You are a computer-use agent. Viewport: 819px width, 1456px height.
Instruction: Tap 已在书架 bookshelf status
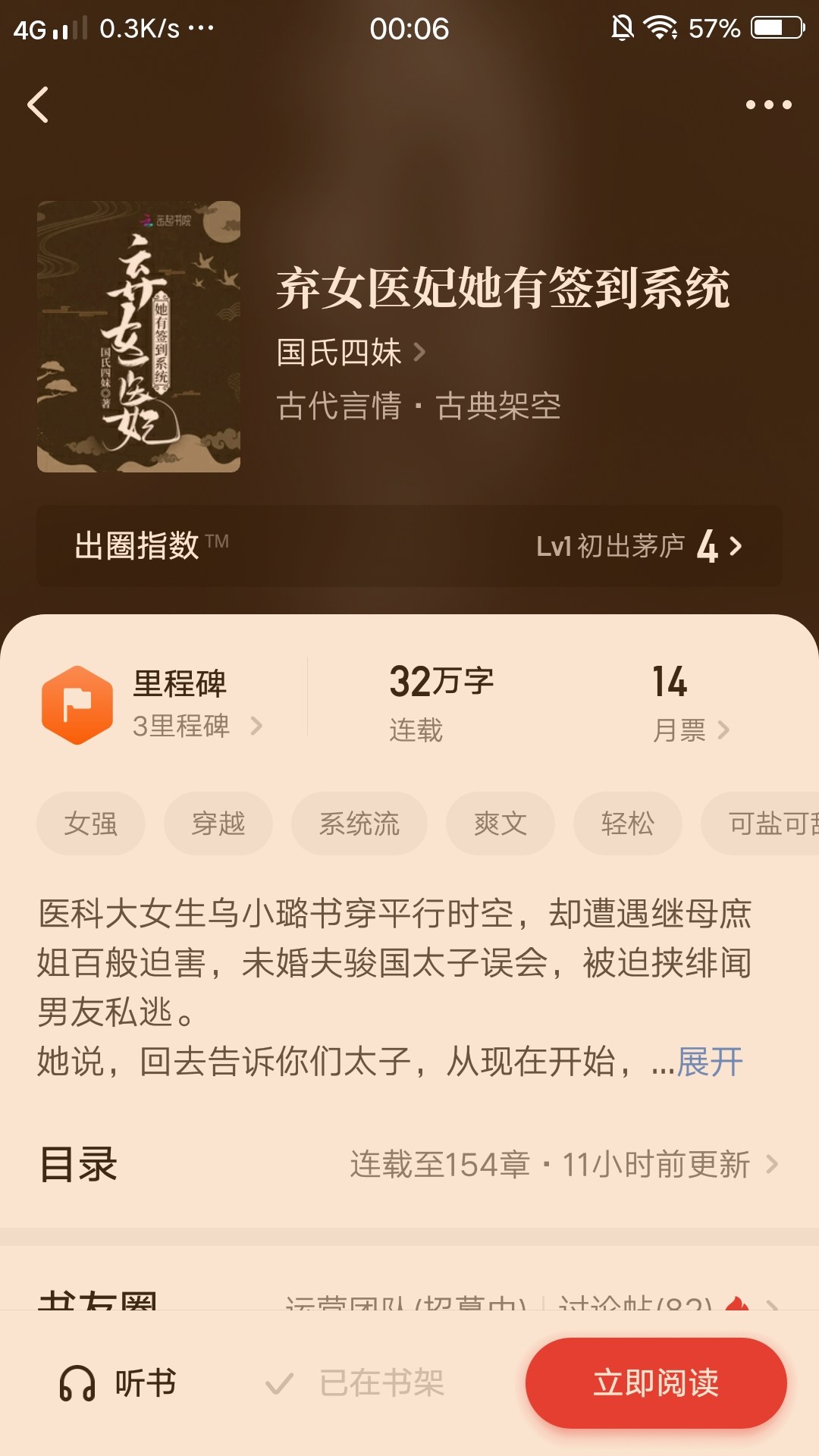[x=355, y=1383]
